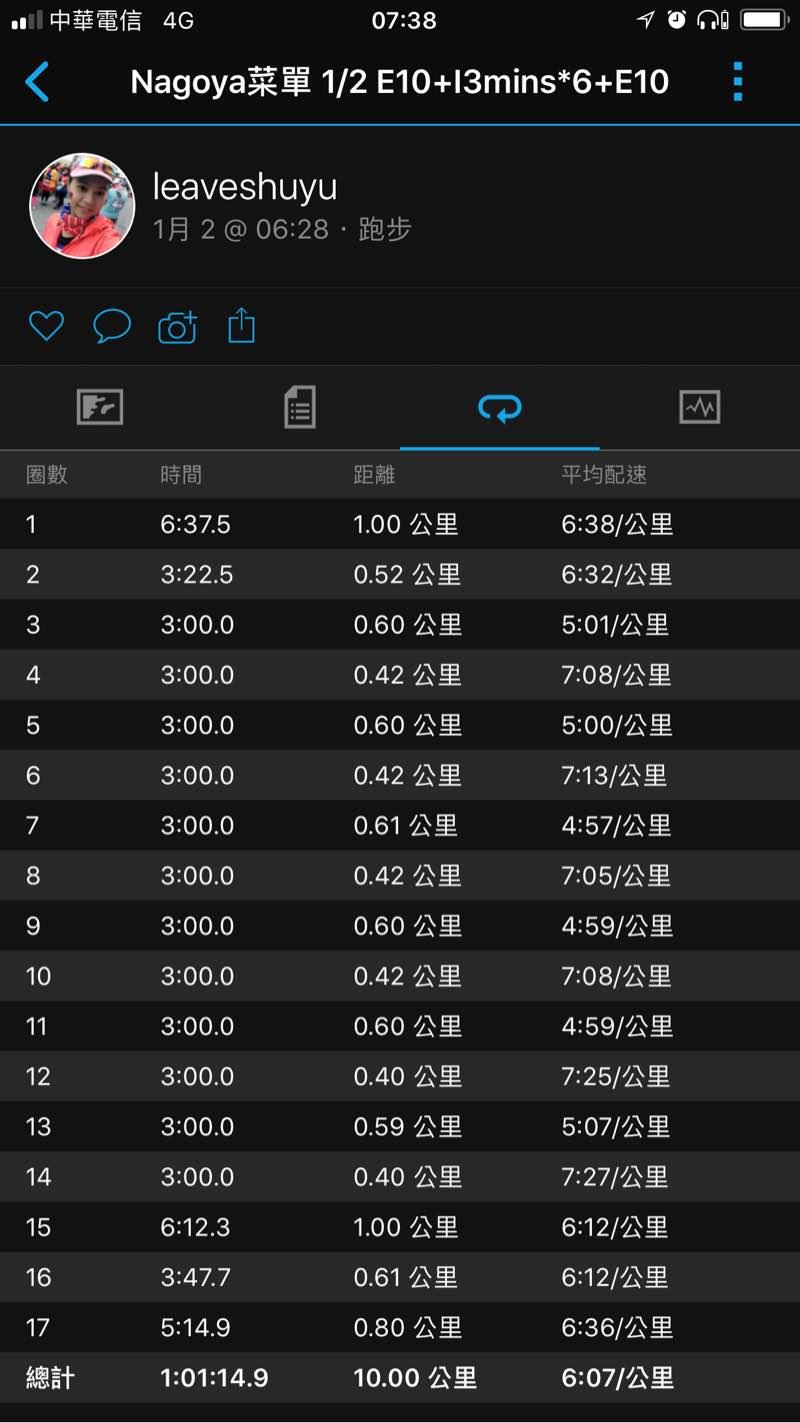This screenshot has width=800, height=1423.
Task: Switch to the charts tab
Action: [699, 408]
